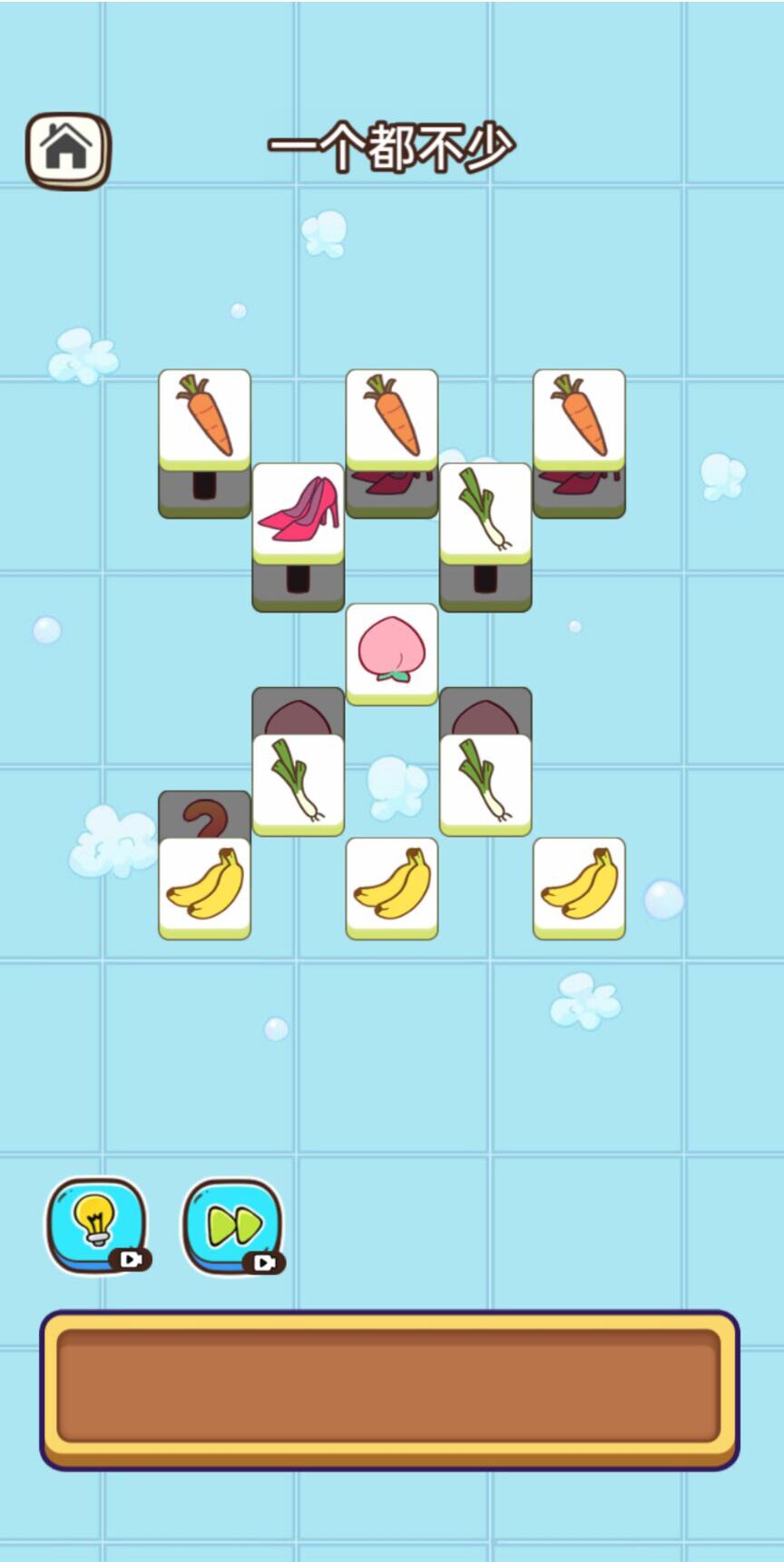Open the hint lightbulb button
This screenshot has height=1562, width=784.
coord(93,1221)
